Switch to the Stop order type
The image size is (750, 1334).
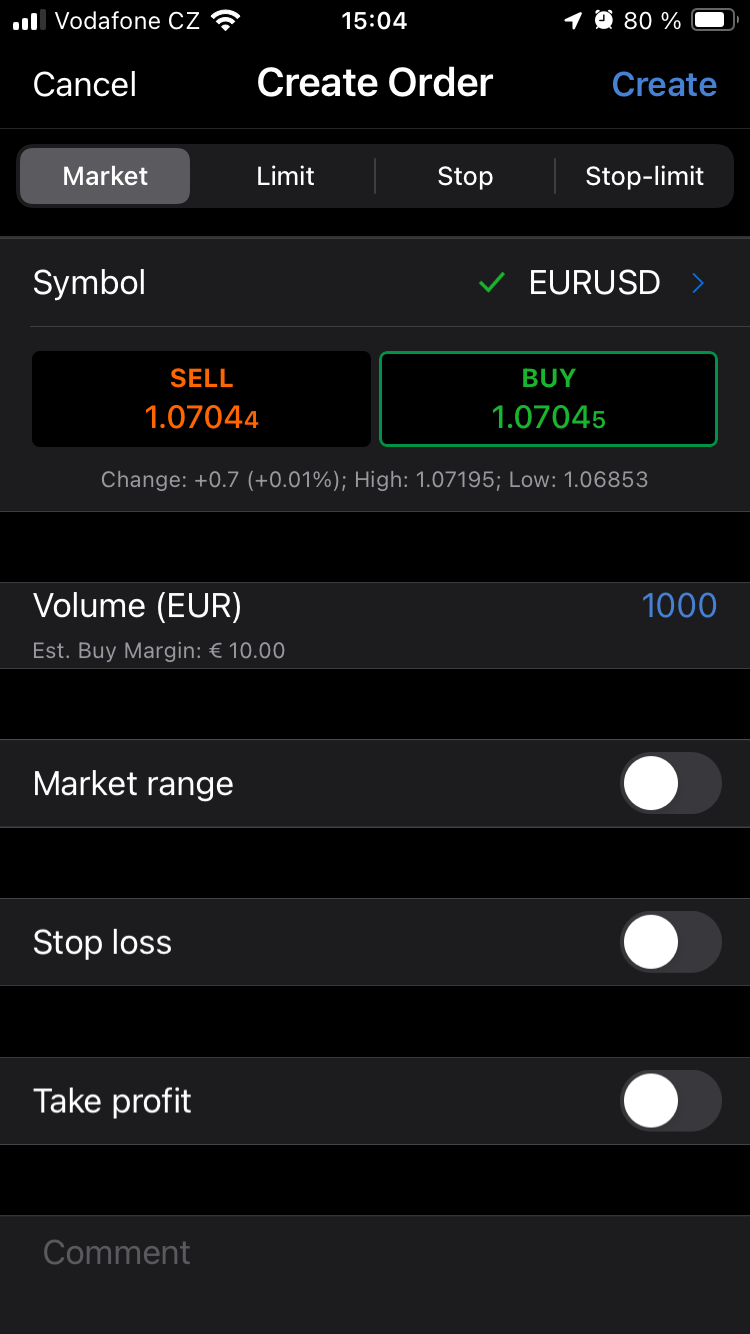pyautogui.click(x=465, y=176)
